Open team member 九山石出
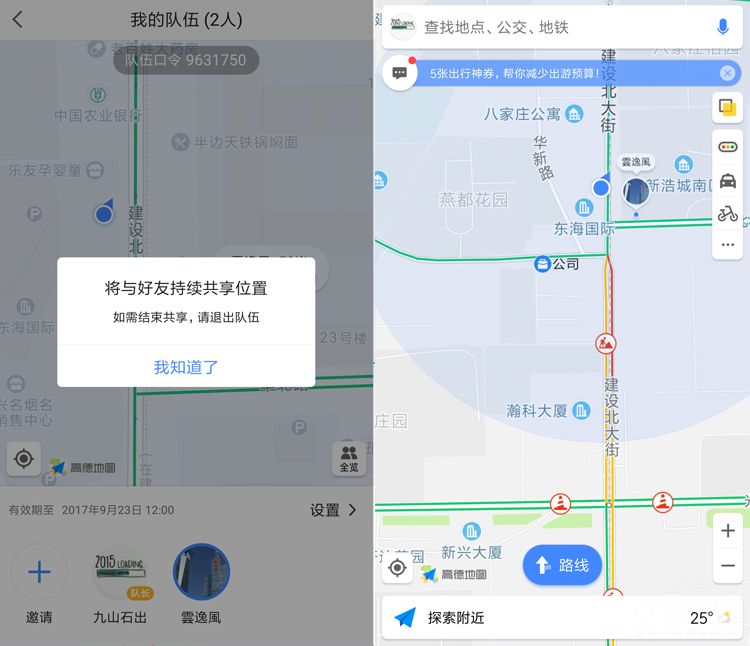This screenshot has width=750, height=646. 120,573
